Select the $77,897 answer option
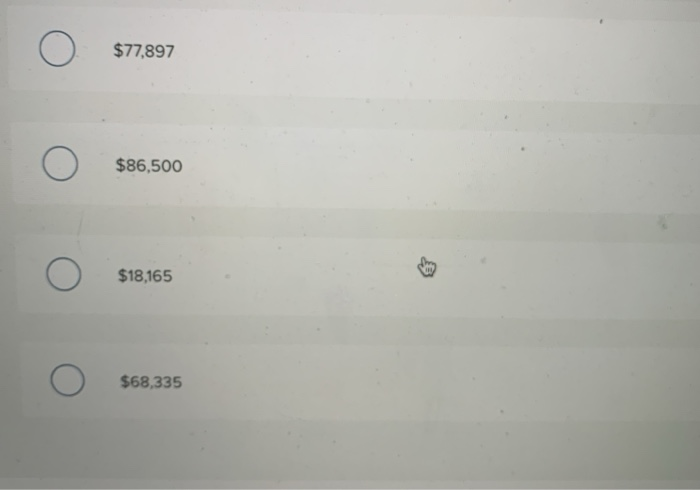 point(58,50)
